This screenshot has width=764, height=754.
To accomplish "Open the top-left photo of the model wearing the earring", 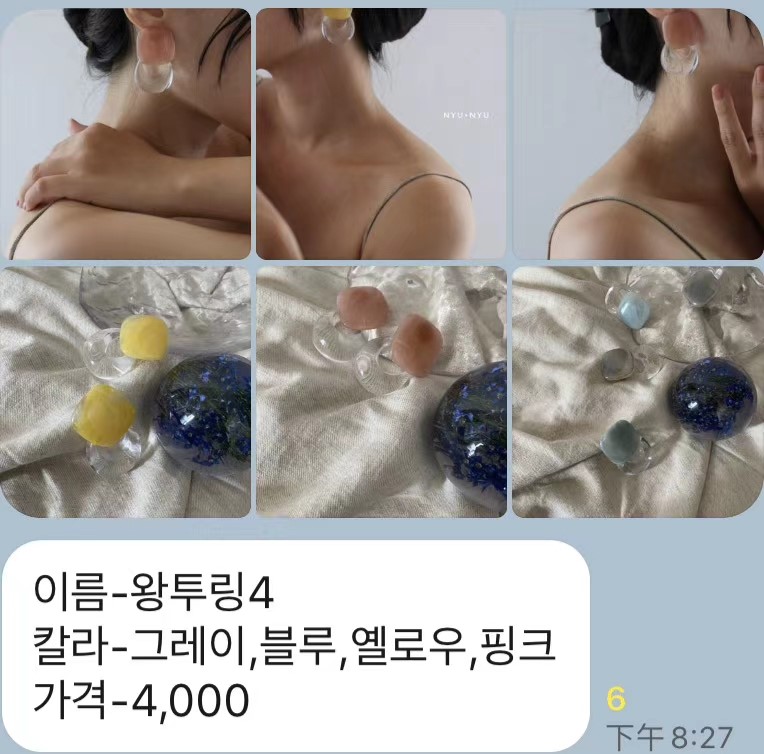I will [x=126, y=134].
